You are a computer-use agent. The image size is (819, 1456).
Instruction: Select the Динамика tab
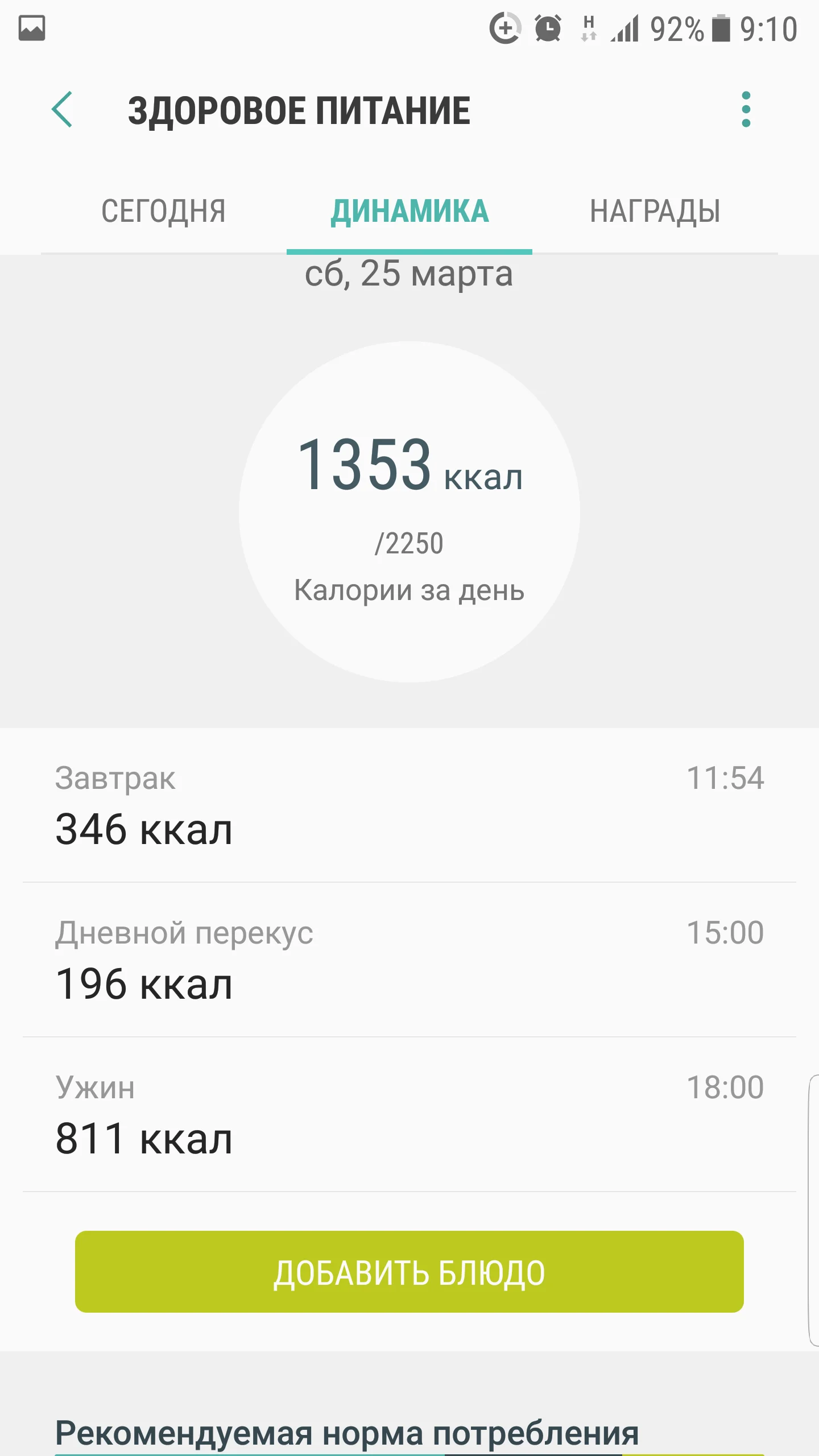coord(409,212)
